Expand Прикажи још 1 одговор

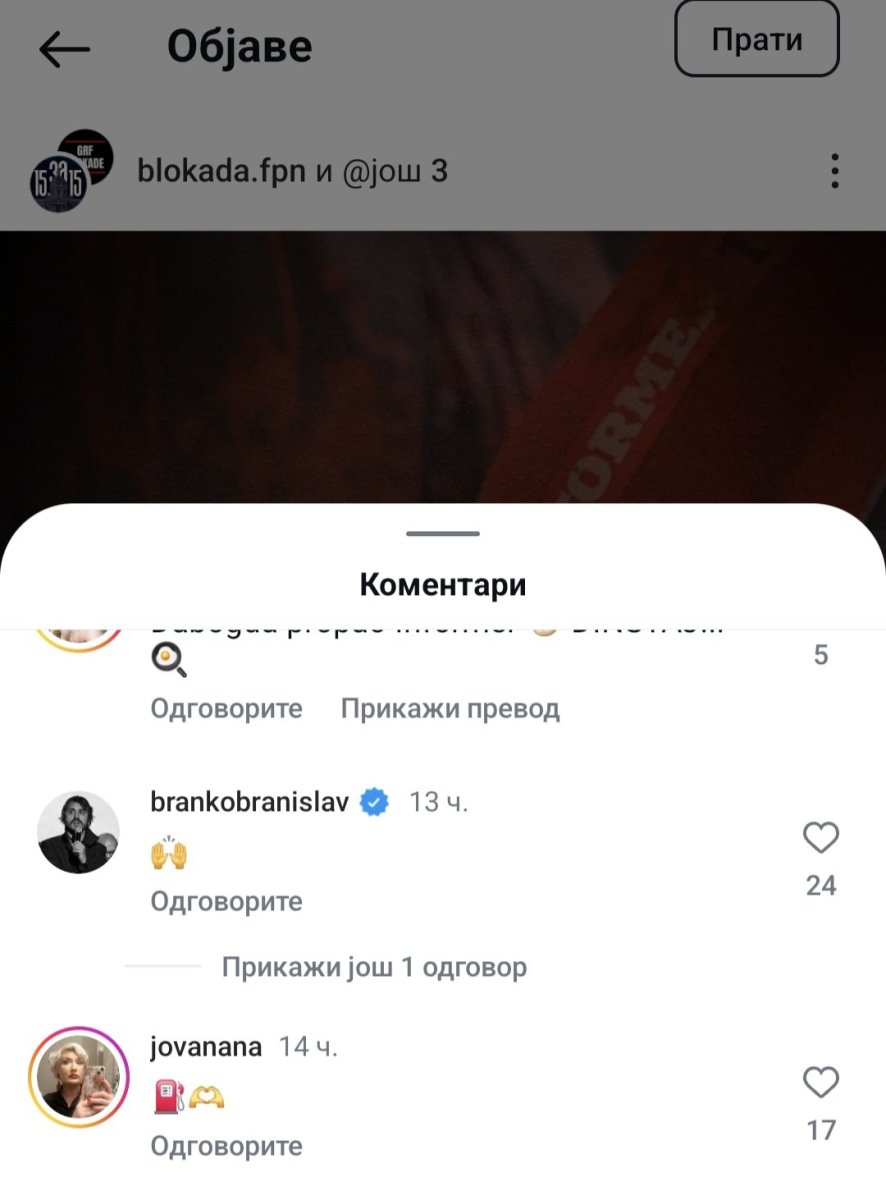point(374,967)
